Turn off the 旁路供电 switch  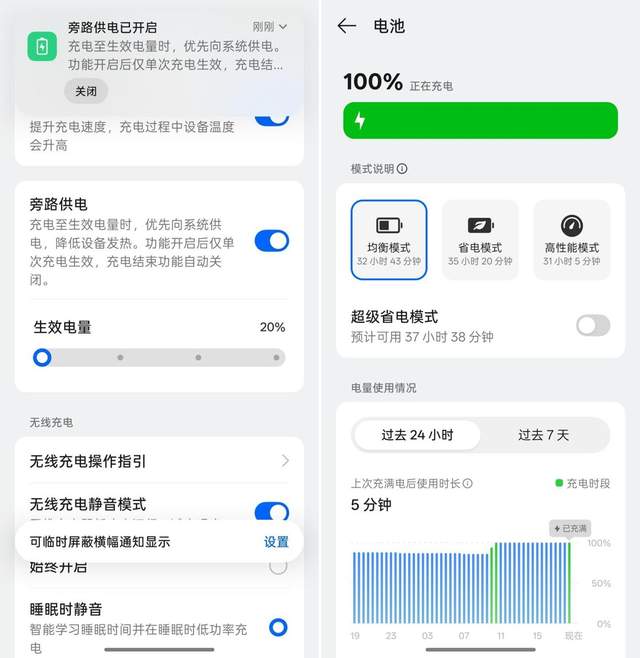point(271,240)
